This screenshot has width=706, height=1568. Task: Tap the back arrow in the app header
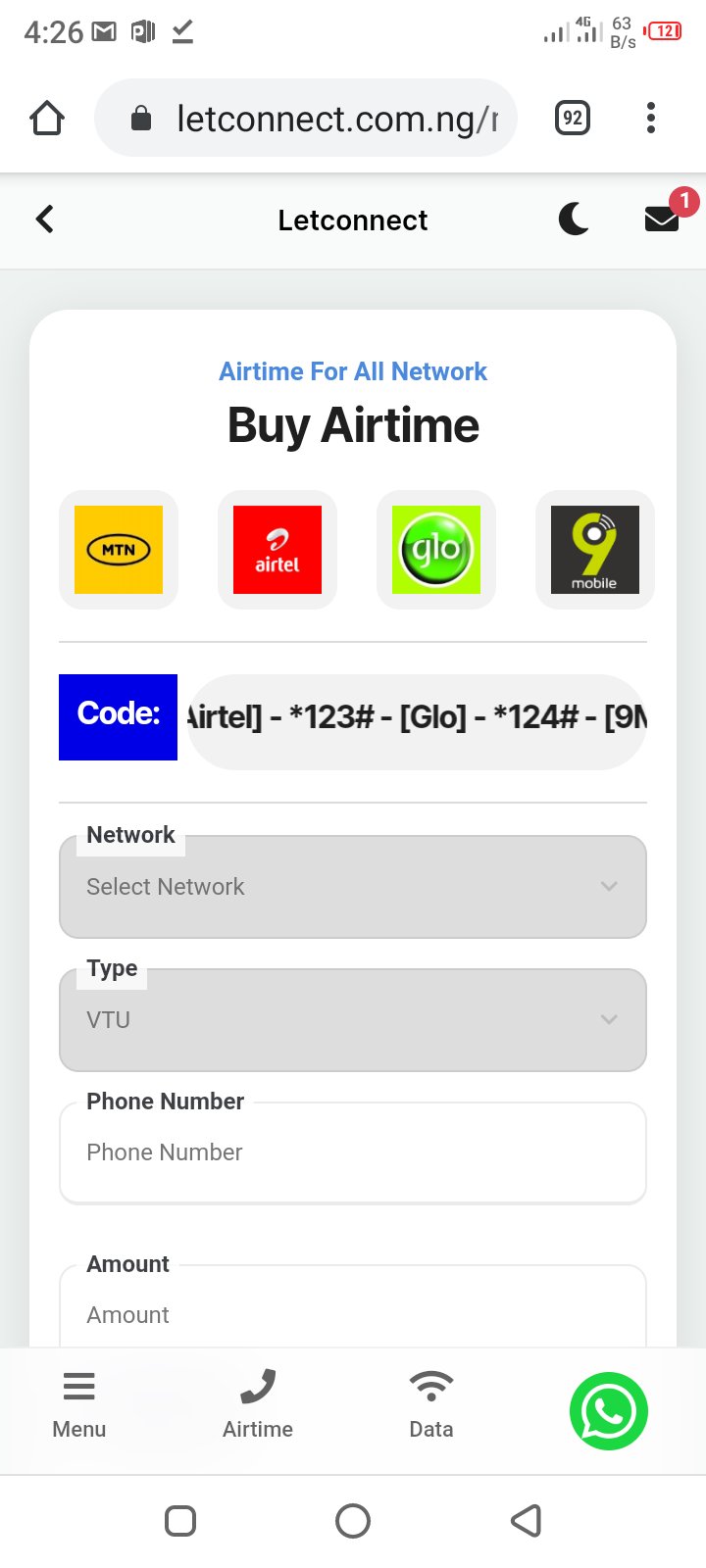44,220
